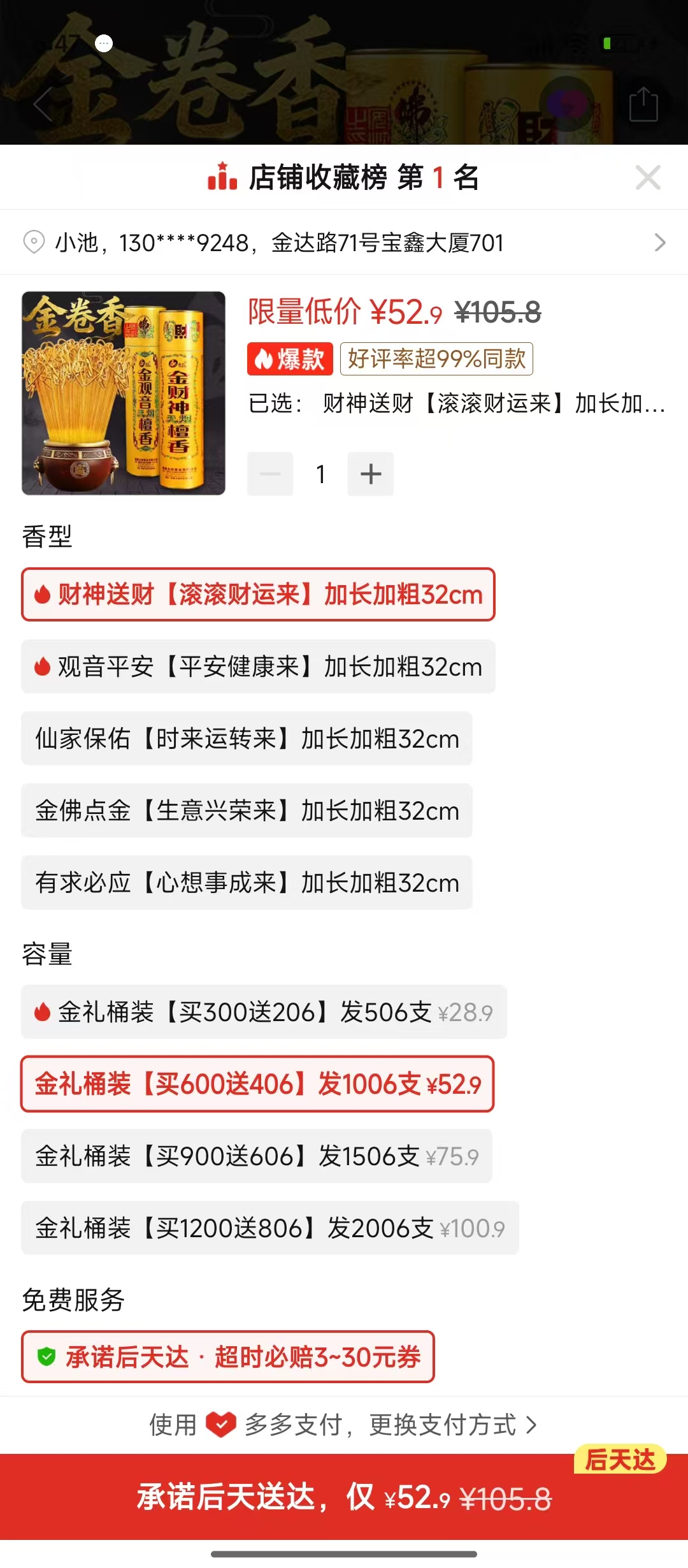Select the 发506支 ¥28.9 capacity
This screenshot has width=688, height=1568.
point(264,1012)
